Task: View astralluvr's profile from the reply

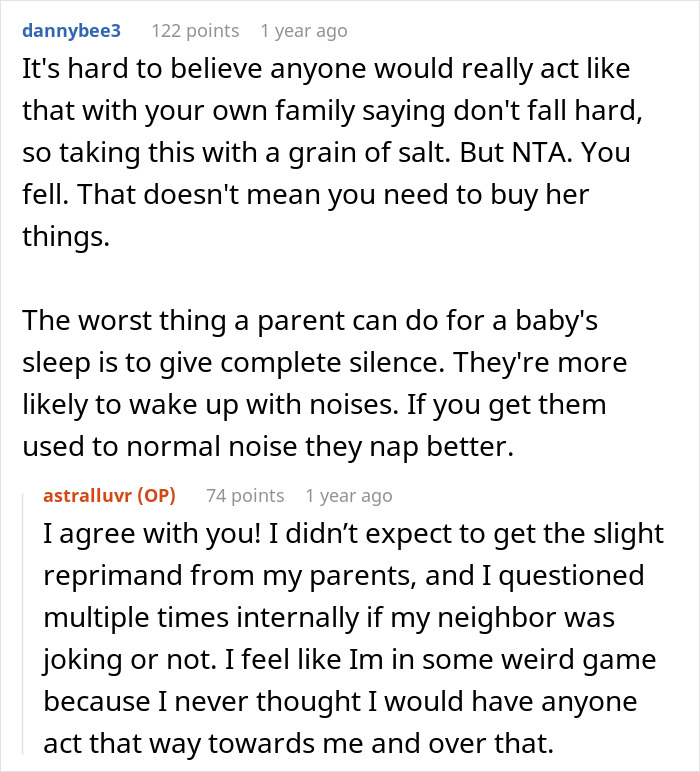Action: coord(88,495)
